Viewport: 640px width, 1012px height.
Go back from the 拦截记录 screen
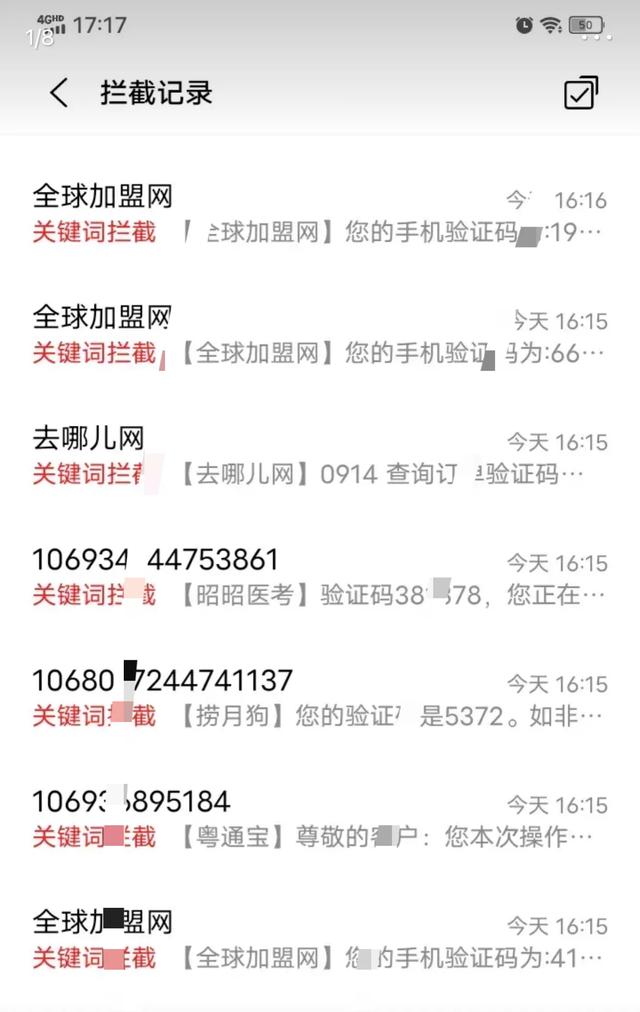pos(59,93)
